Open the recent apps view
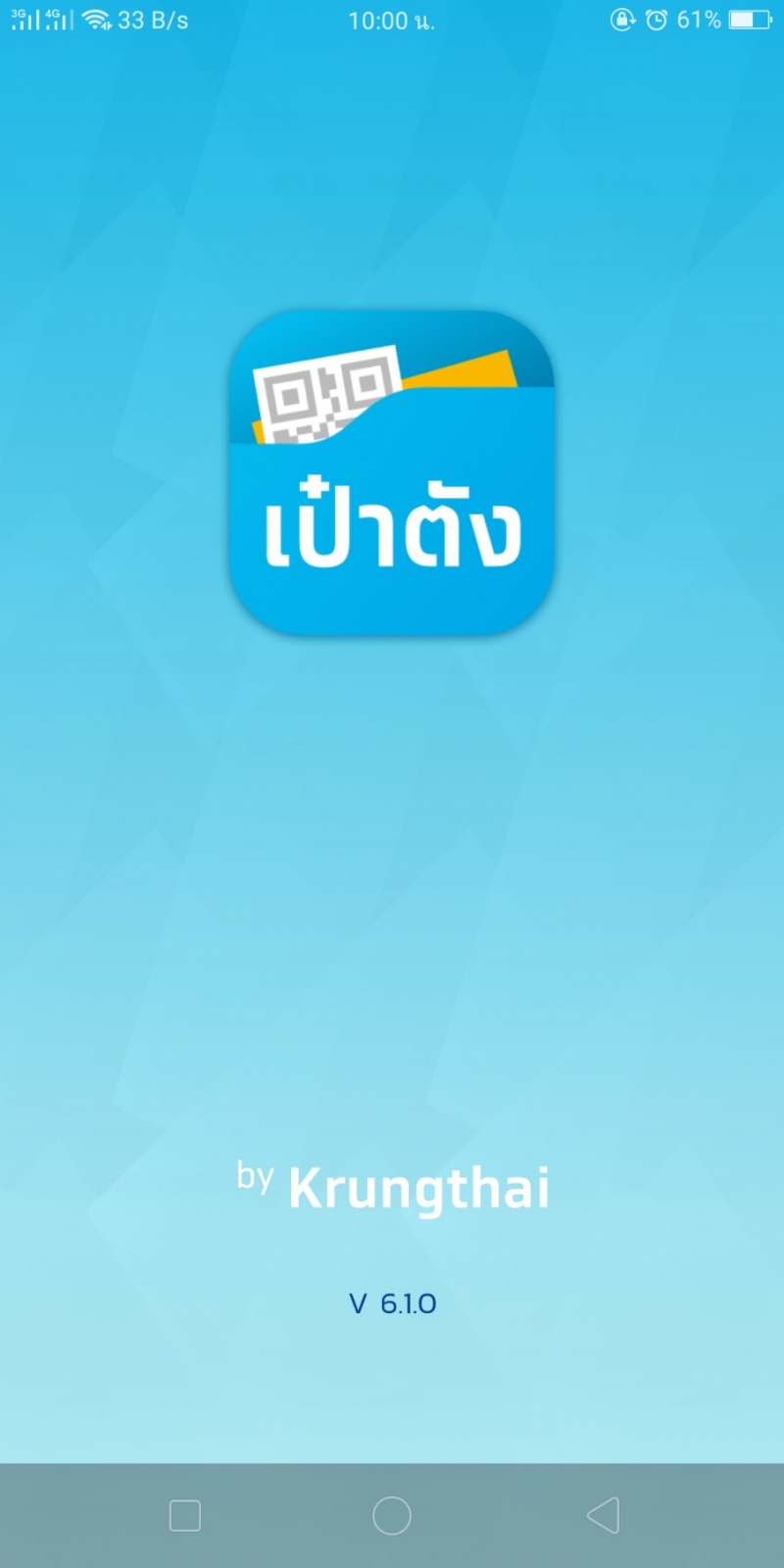Image resolution: width=784 pixels, height=1568 pixels. click(185, 1515)
